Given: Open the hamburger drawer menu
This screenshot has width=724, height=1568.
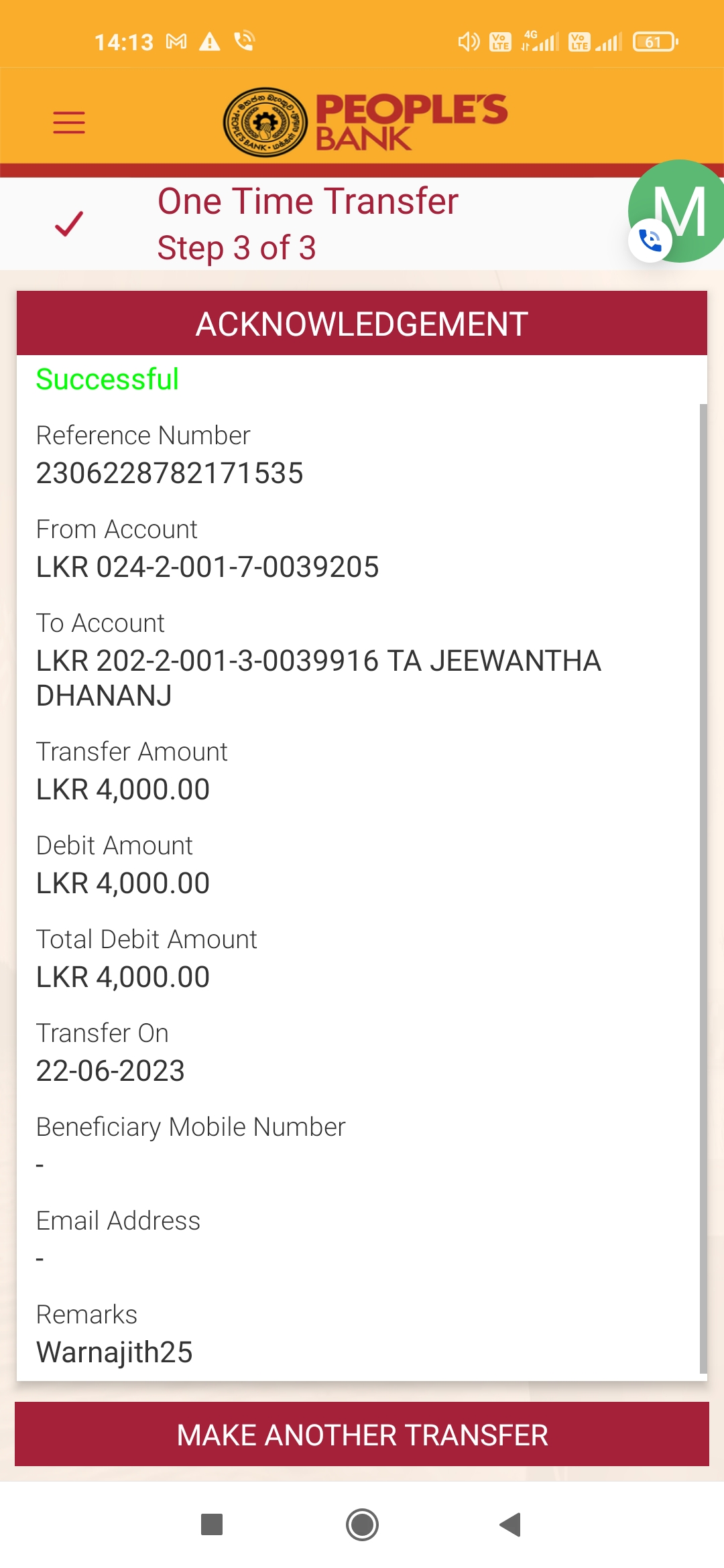Looking at the screenshot, I should tap(69, 123).
